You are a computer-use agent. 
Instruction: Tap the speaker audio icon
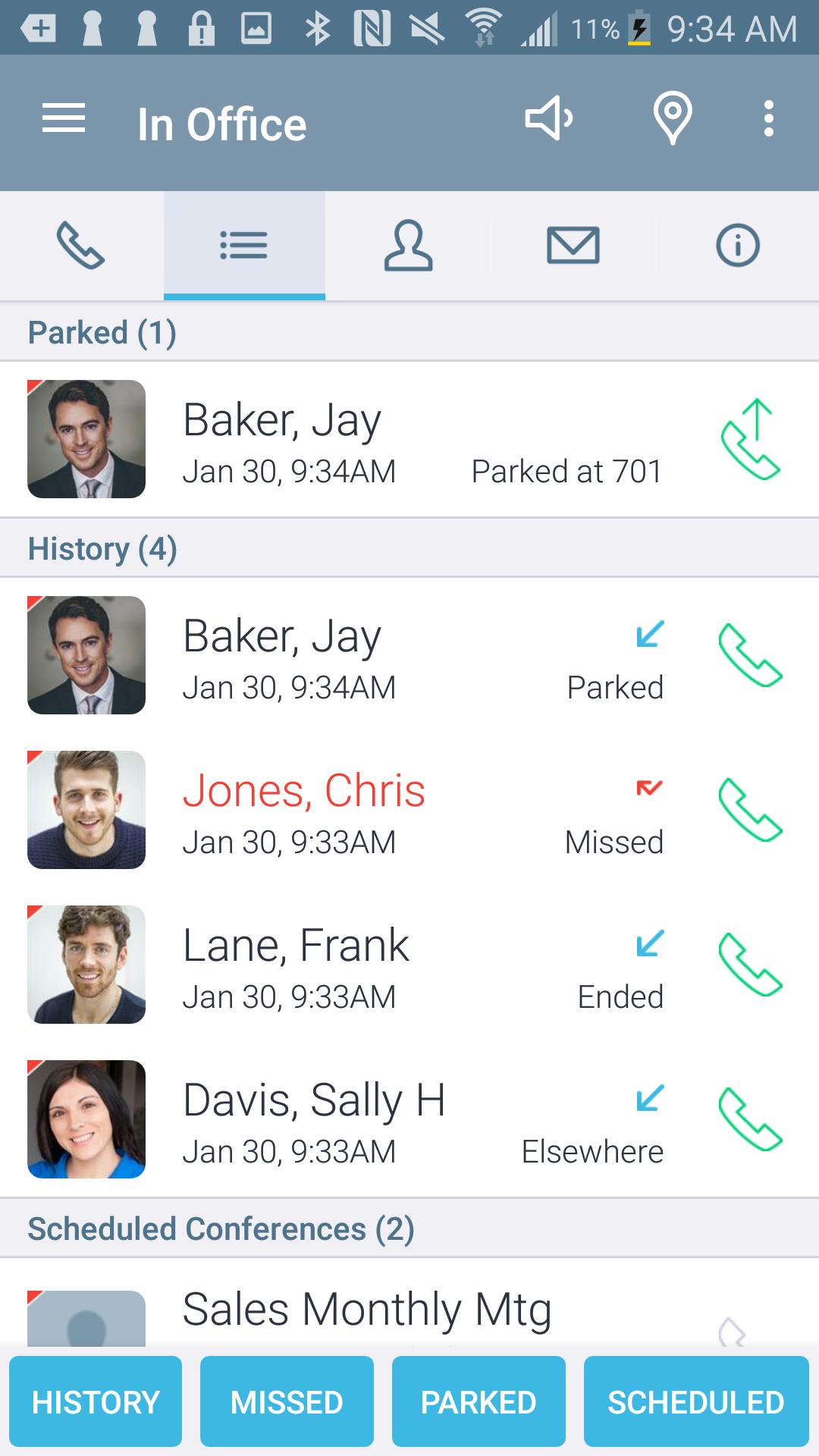tap(549, 119)
